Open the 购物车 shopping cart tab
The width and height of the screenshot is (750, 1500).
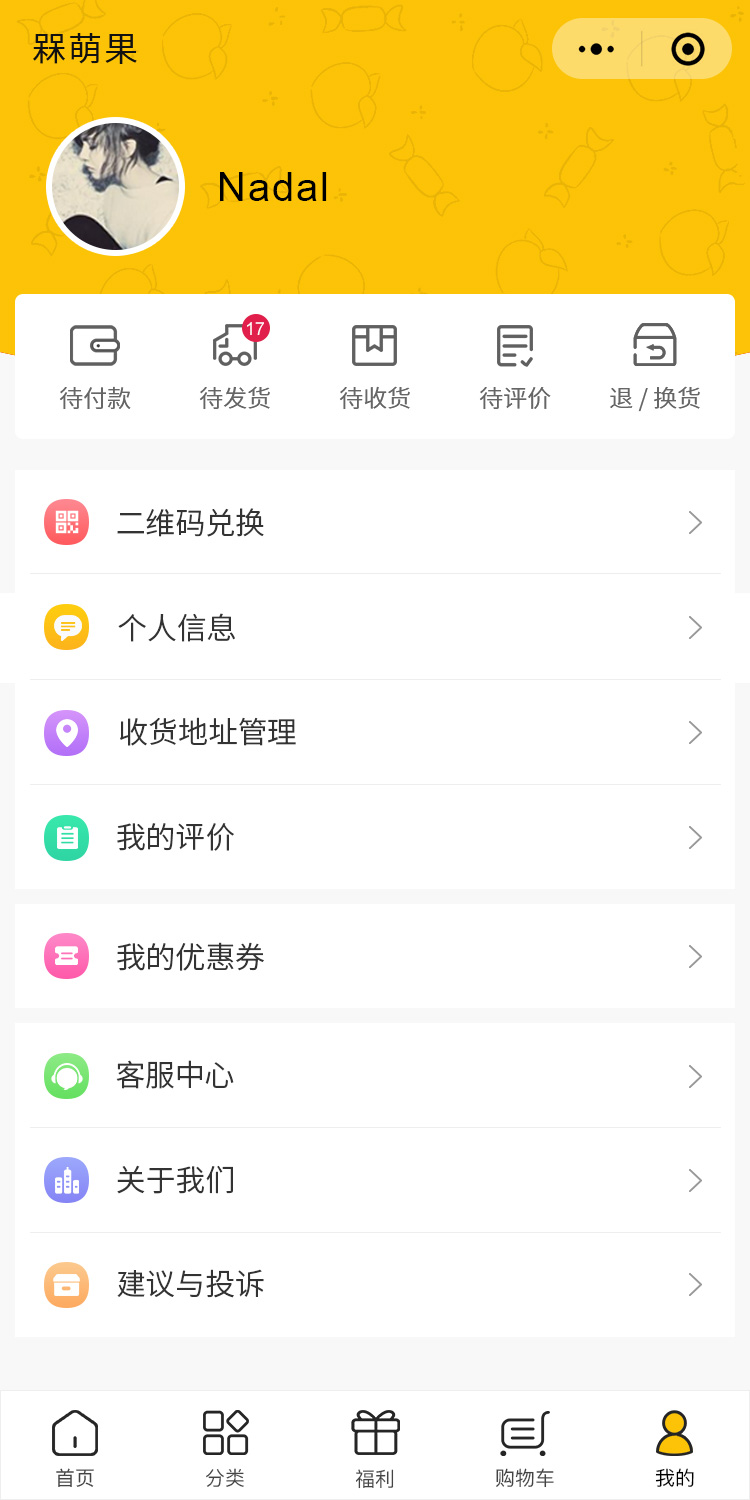525,1447
